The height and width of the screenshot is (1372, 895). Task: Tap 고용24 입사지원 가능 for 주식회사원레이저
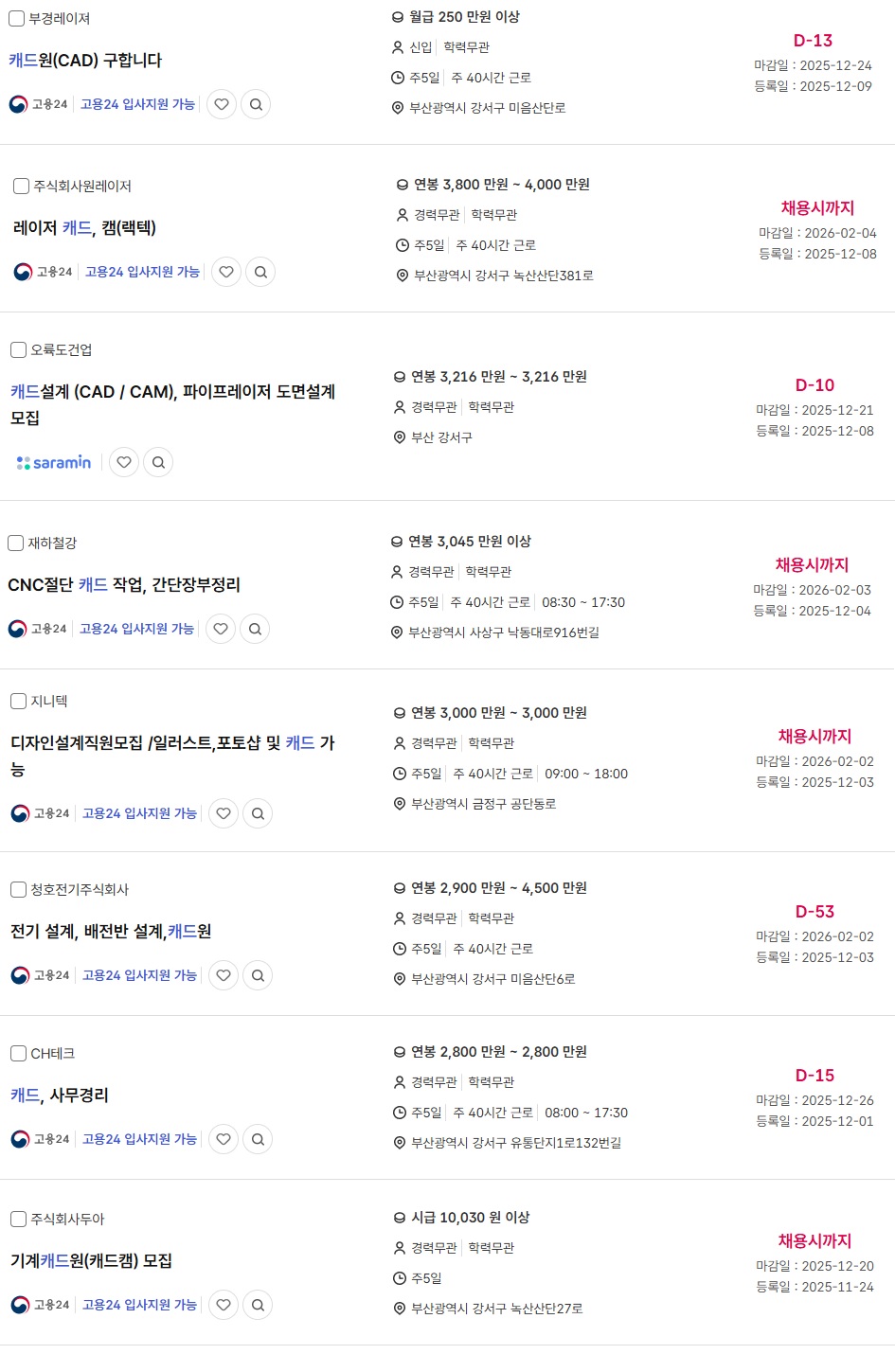(x=142, y=272)
